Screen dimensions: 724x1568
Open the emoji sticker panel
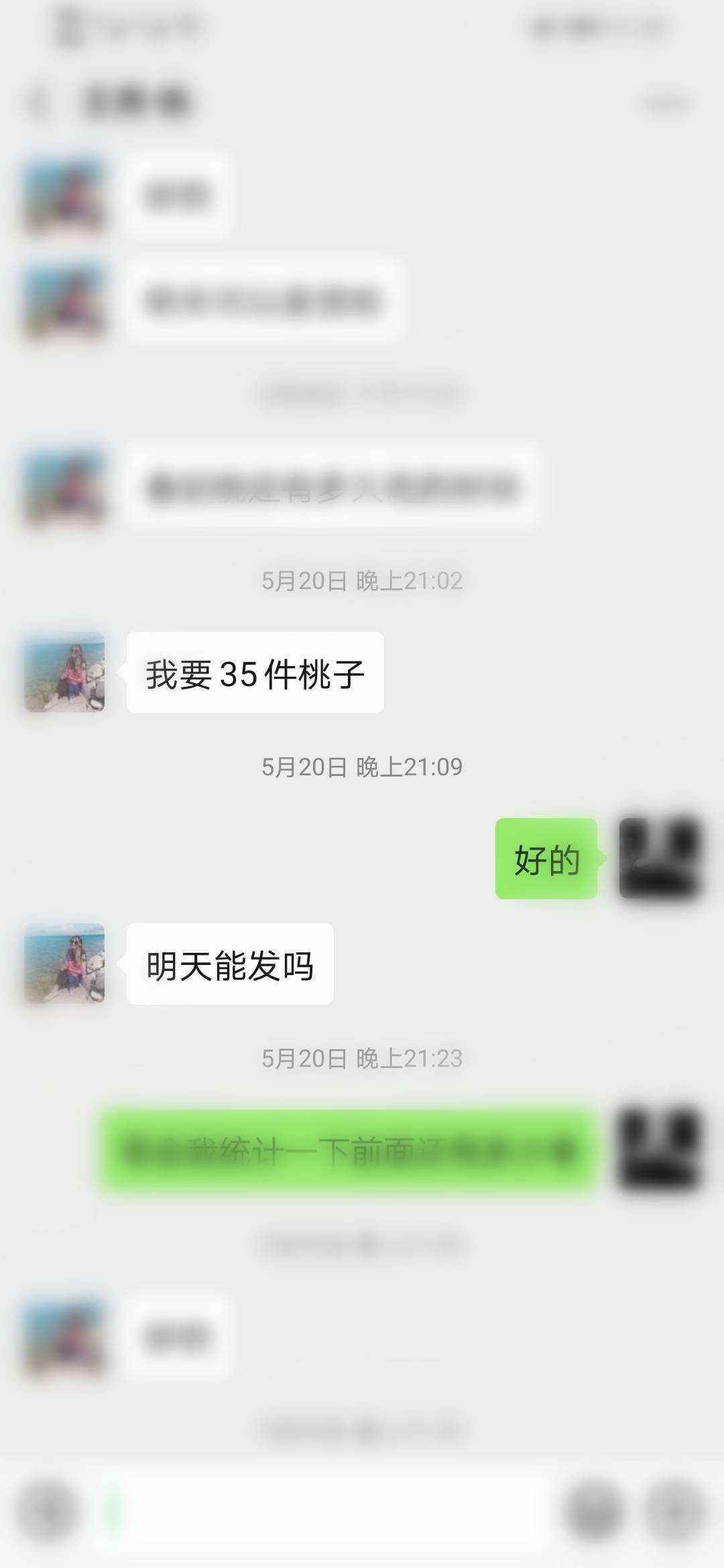593,1513
